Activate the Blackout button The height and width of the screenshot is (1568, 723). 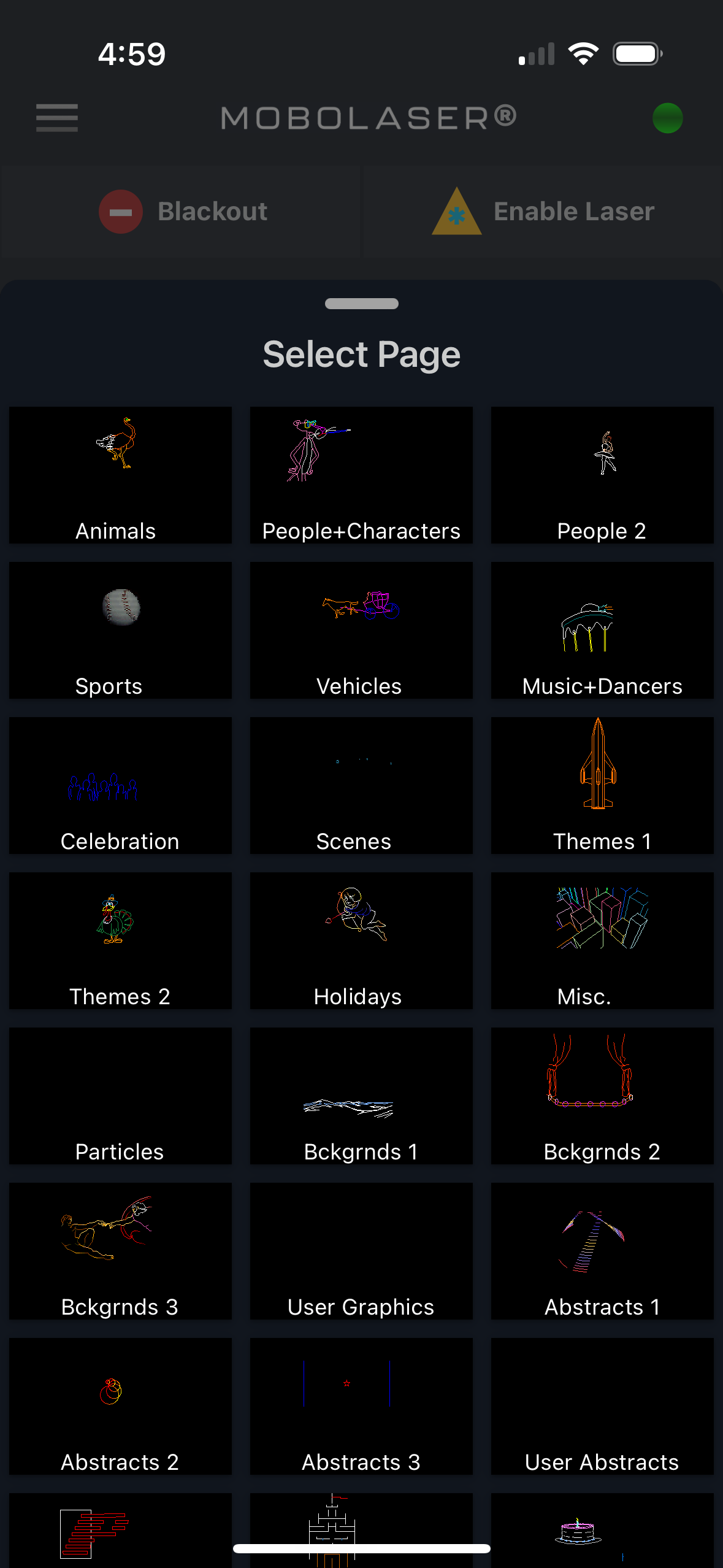pyautogui.click(x=183, y=212)
